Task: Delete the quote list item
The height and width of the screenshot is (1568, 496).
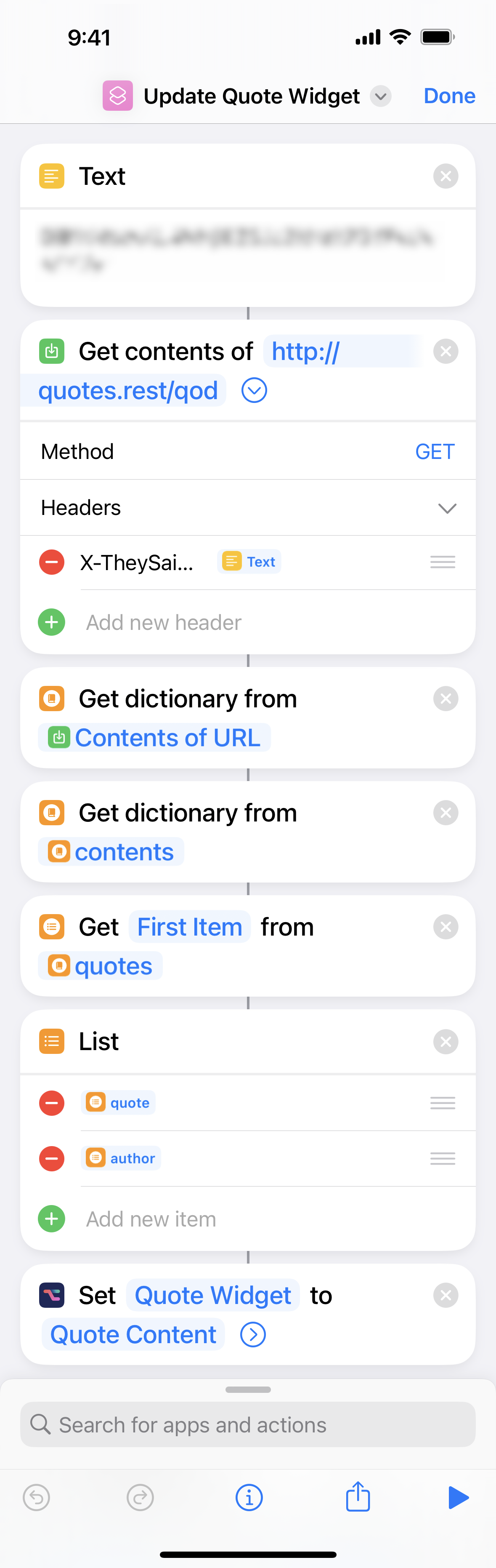Action: pos(52,1103)
